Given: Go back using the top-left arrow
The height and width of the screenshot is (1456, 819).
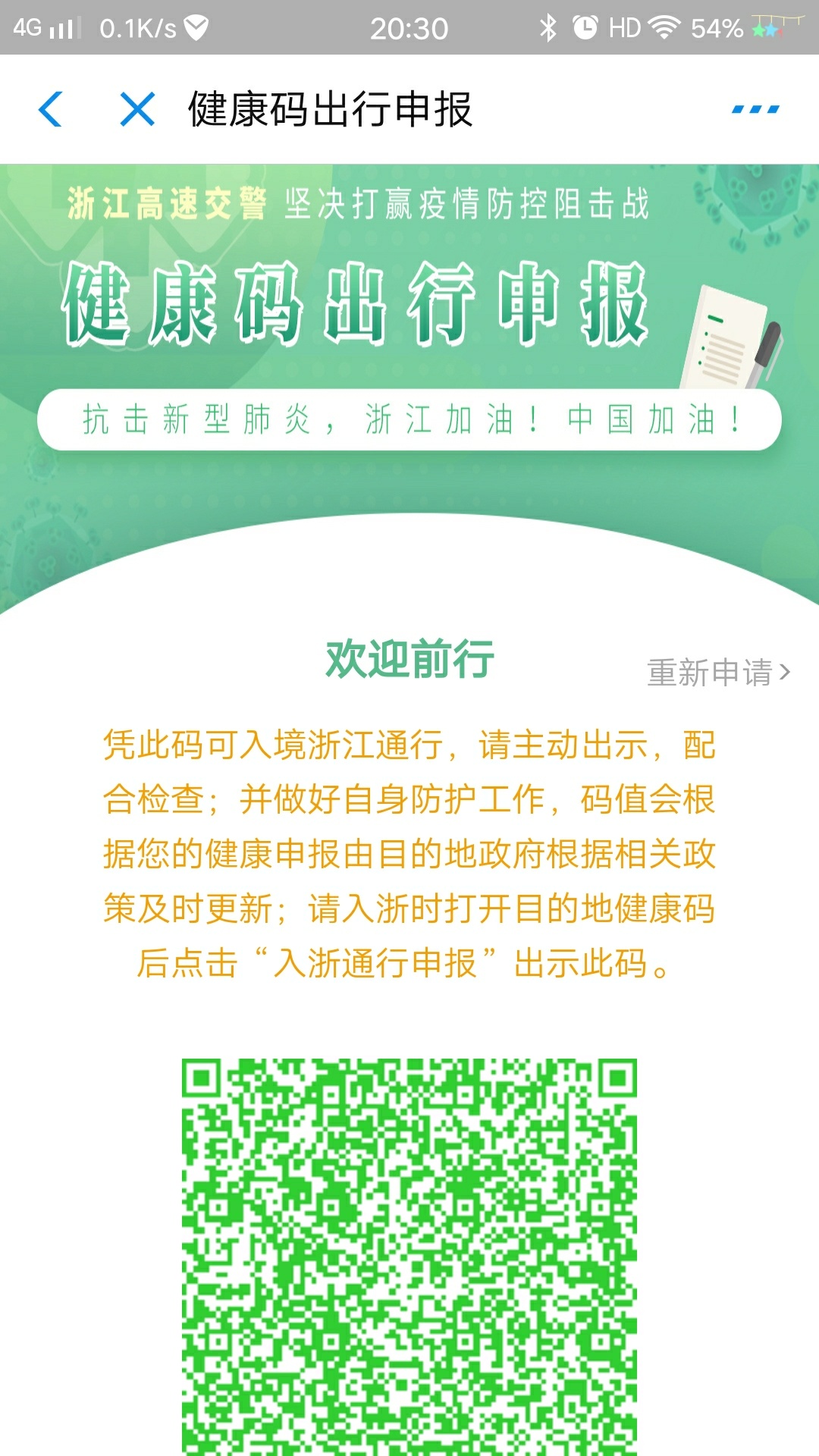Looking at the screenshot, I should pyautogui.click(x=51, y=109).
